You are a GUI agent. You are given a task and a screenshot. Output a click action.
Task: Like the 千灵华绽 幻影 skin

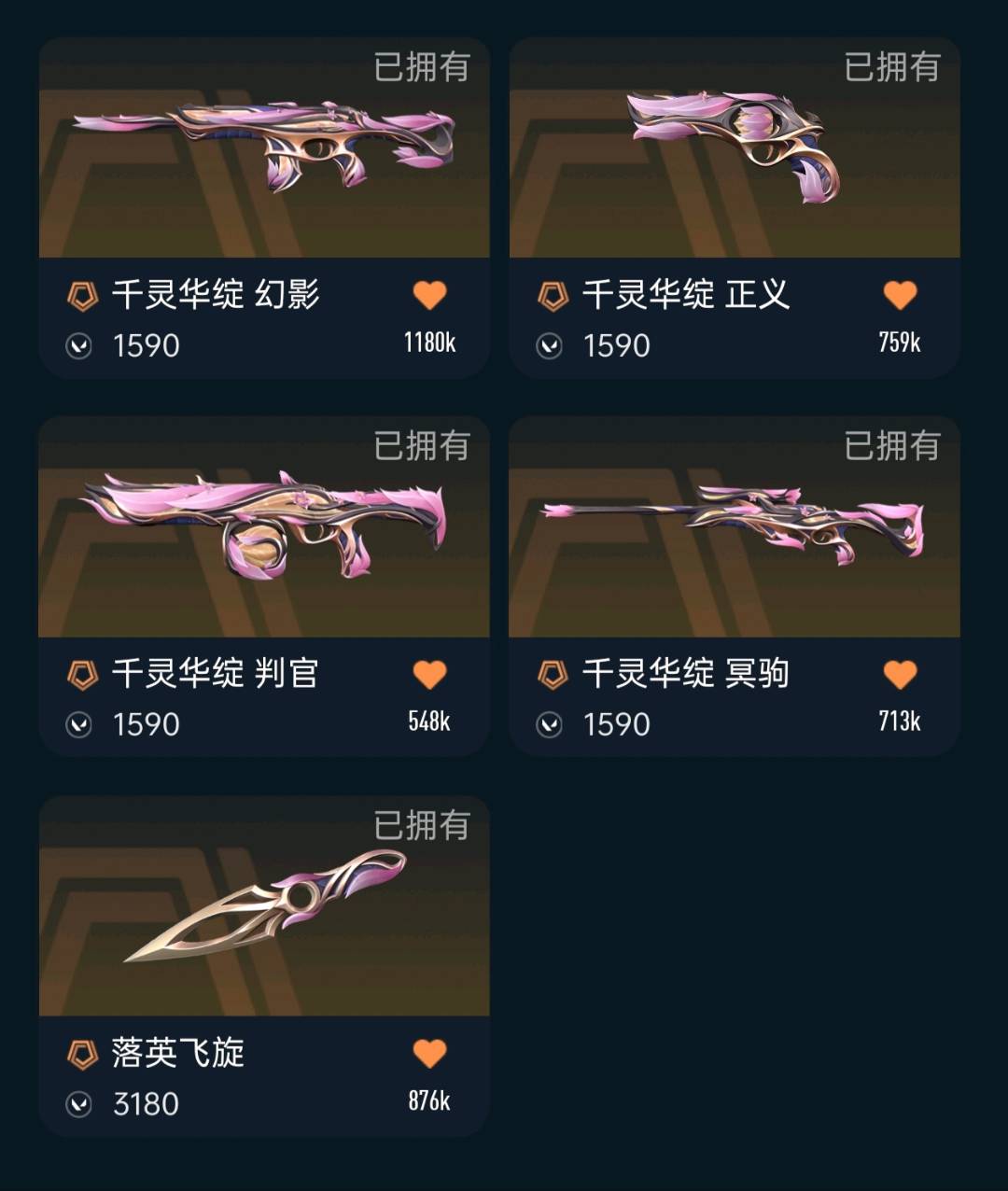pos(429,295)
